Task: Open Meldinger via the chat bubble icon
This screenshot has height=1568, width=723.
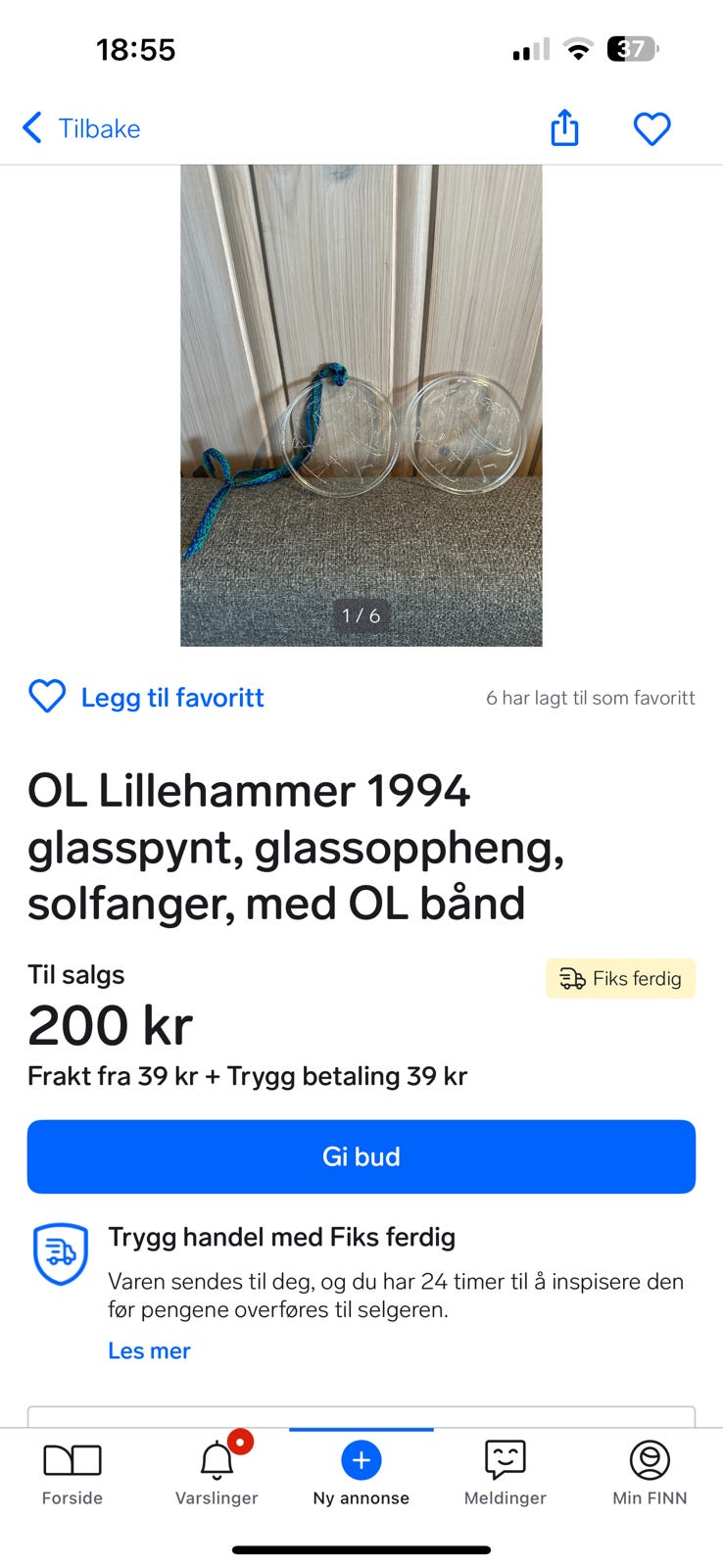Action: [x=505, y=1457]
